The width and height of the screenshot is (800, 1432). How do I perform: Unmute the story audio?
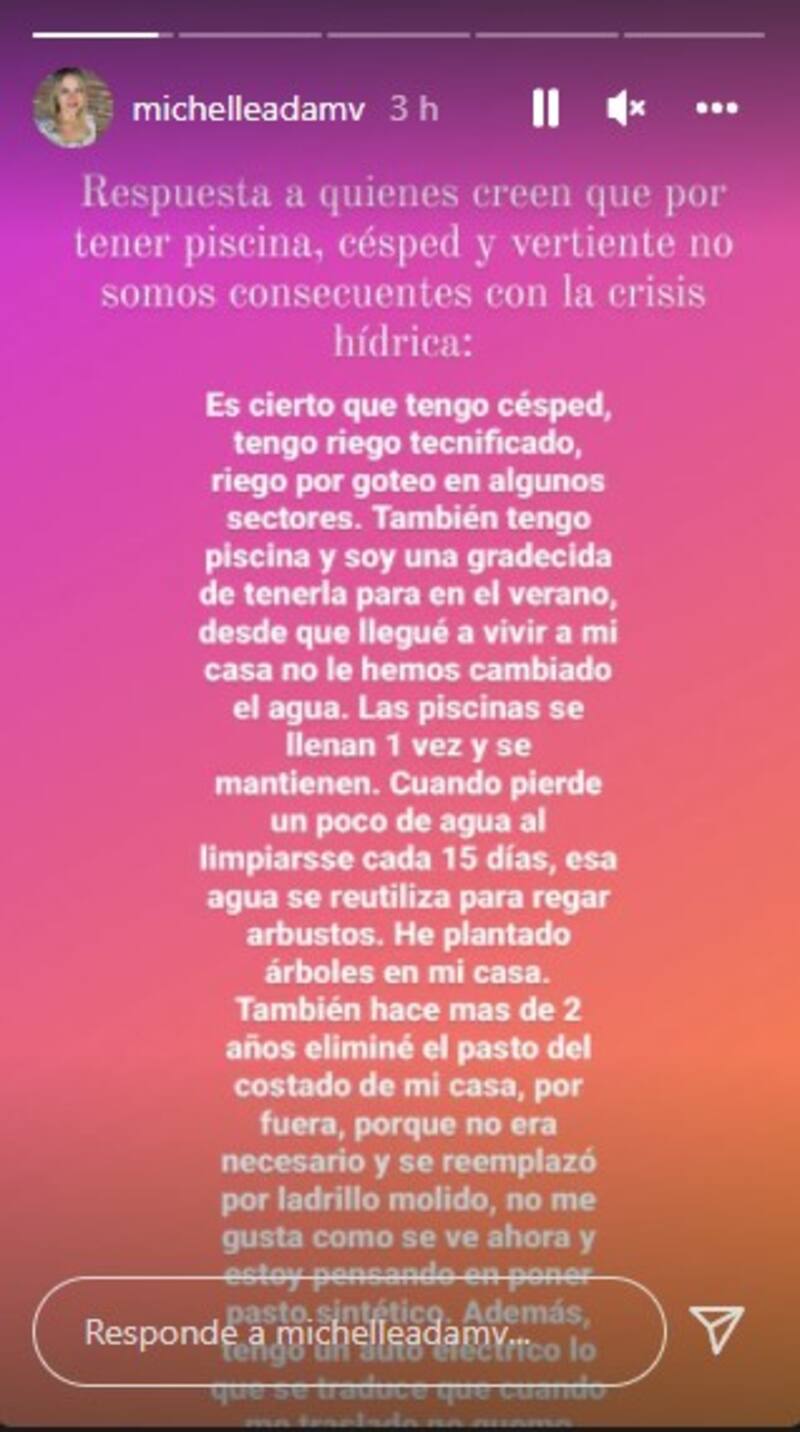tap(626, 108)
